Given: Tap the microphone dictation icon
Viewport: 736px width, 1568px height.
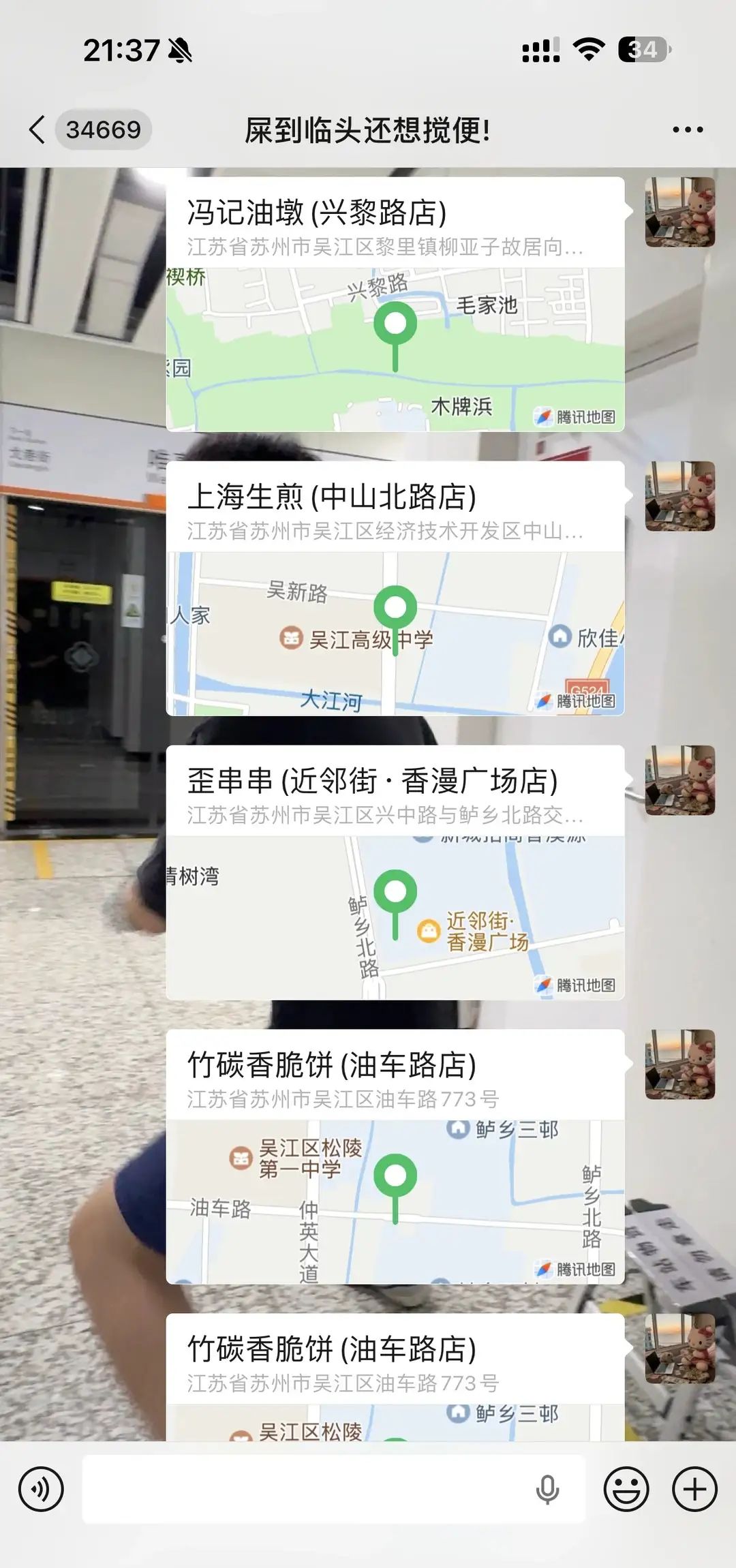Looking at the screenshot, I should 547,1489.
